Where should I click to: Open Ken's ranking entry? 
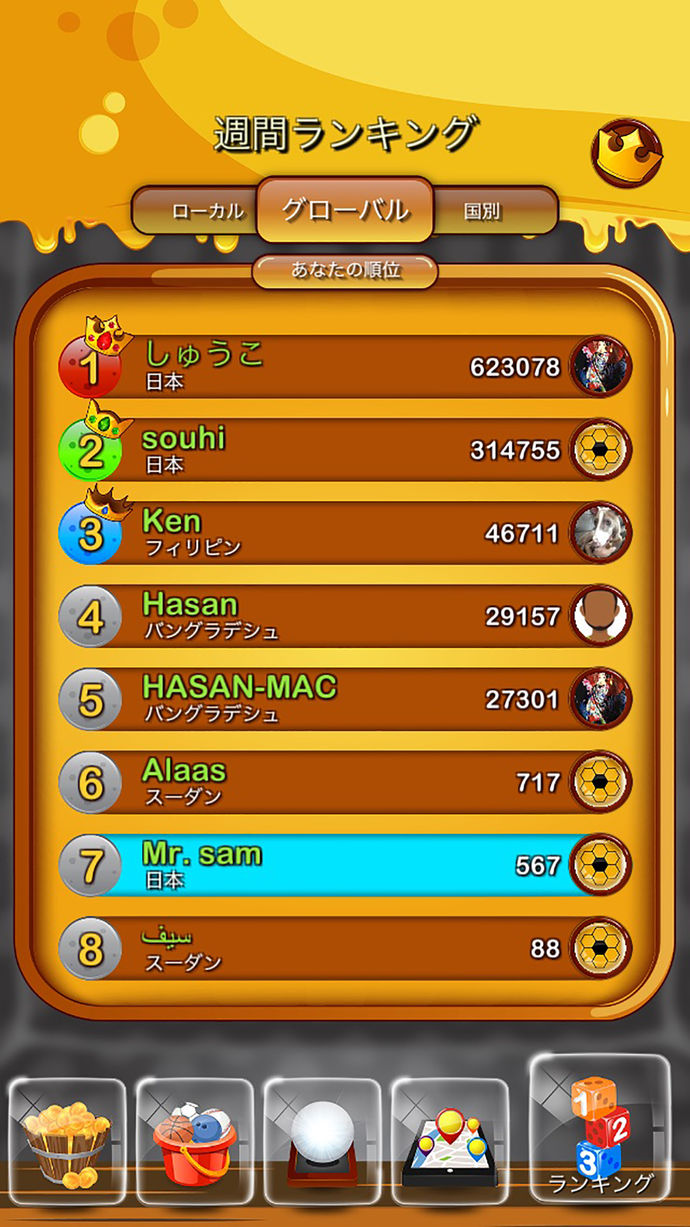pos(345,533)
